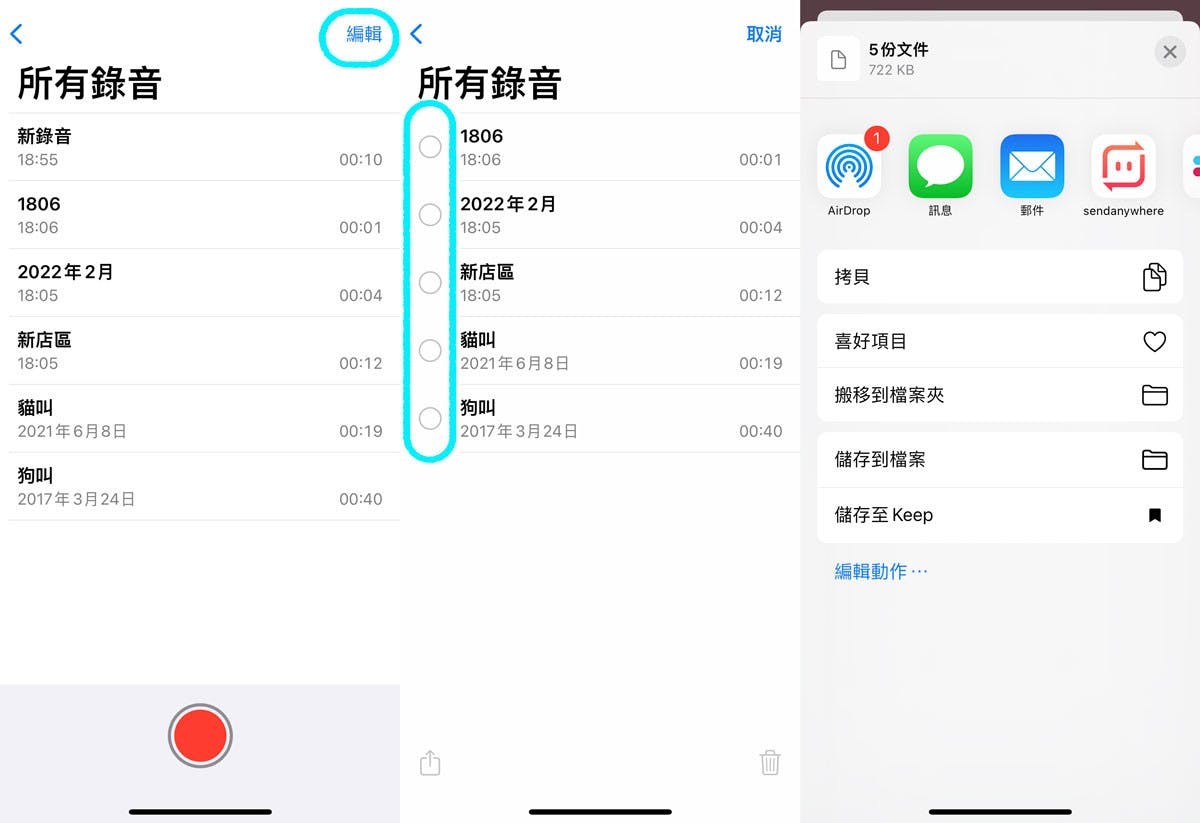Open the 新錄音 recording
This screenshot has height=823, width=1200.
coord(200,147)
